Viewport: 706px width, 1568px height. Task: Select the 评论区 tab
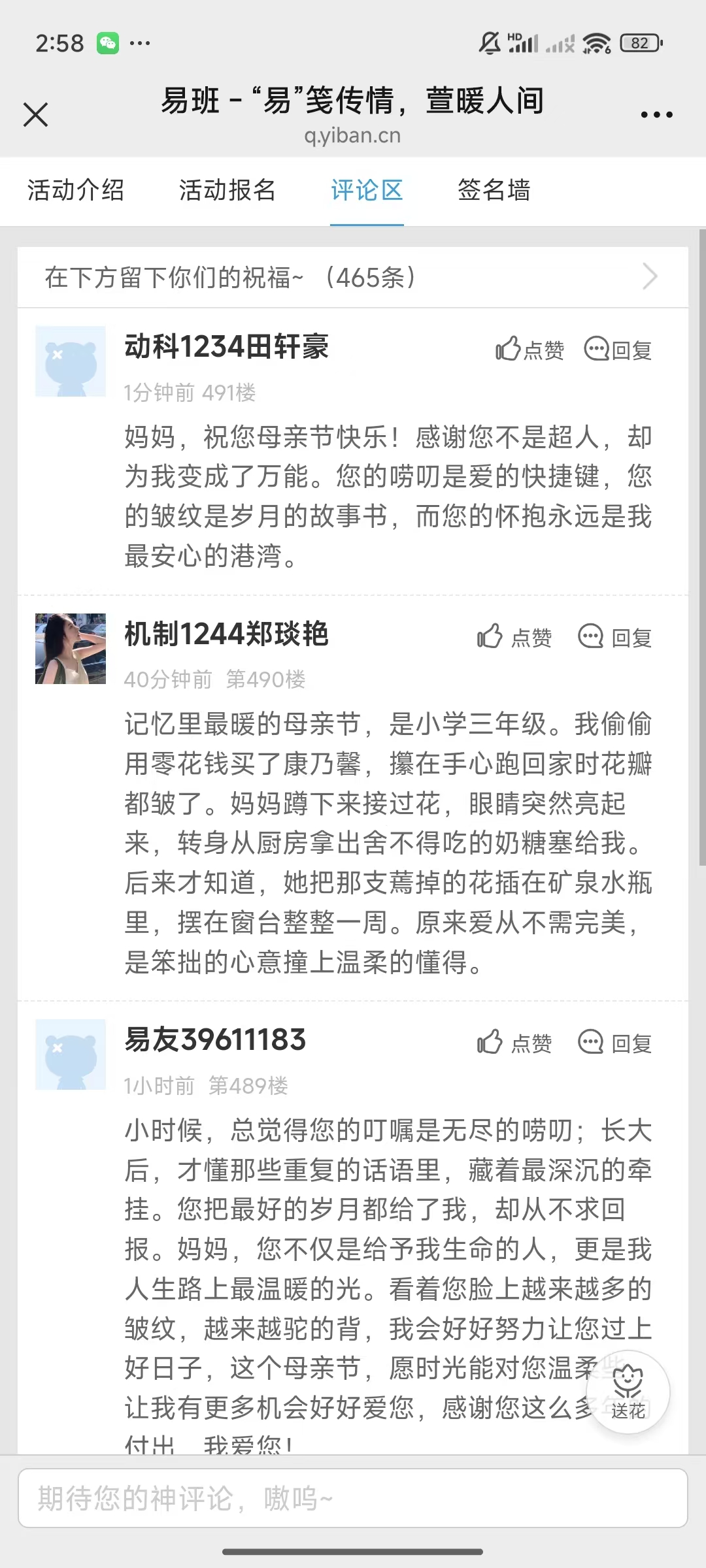point(367,191)
